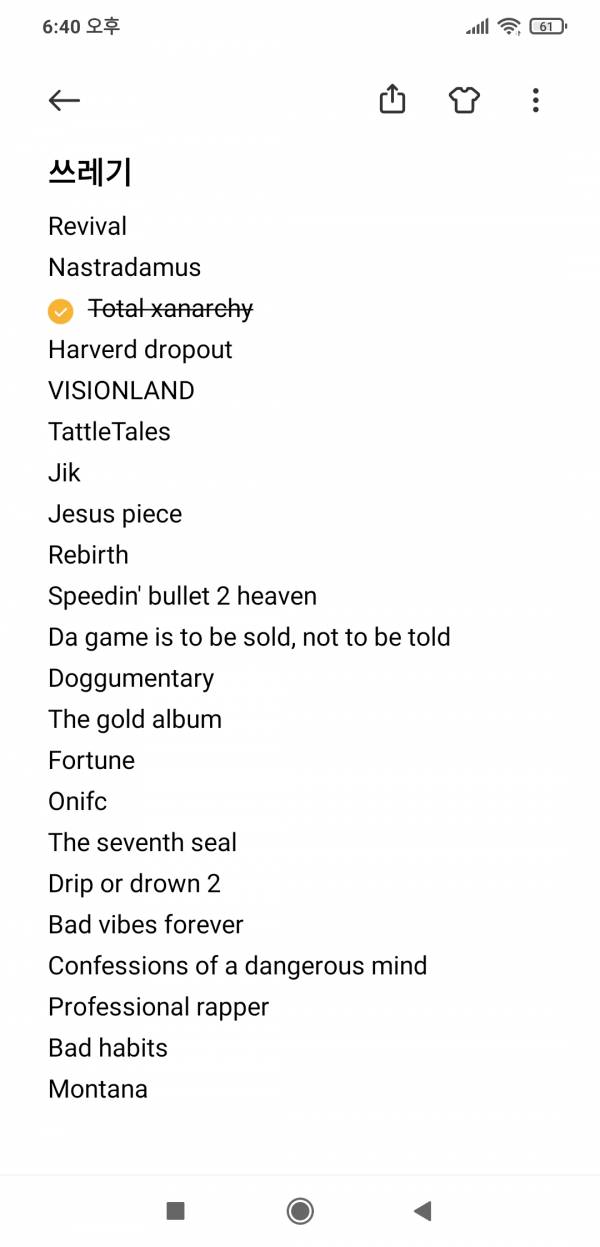Open the theme shirt icon
The width and height of the screenshot is (600, 1247).
point(464,100)
